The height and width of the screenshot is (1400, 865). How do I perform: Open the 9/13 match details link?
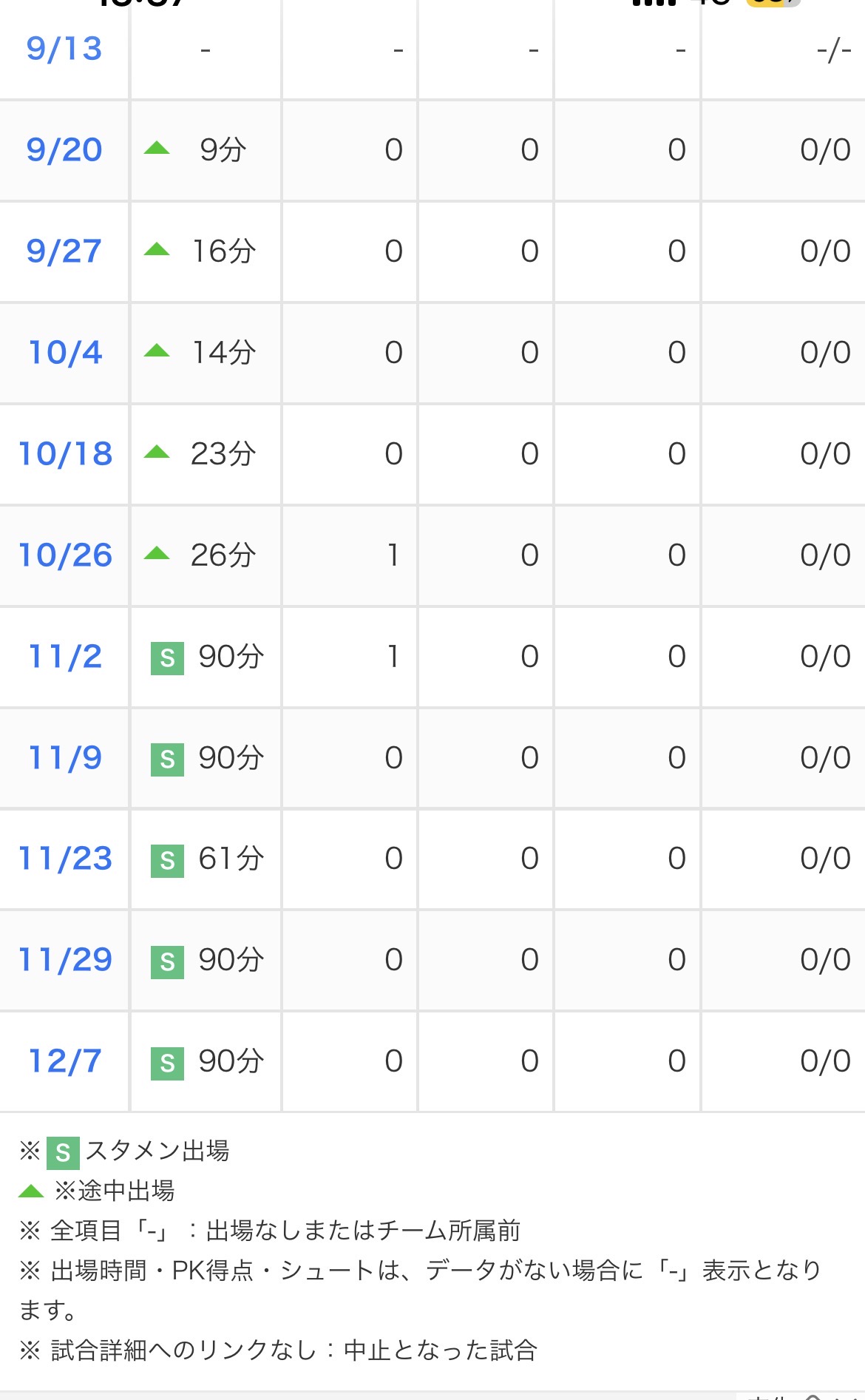tap(64, 49)
